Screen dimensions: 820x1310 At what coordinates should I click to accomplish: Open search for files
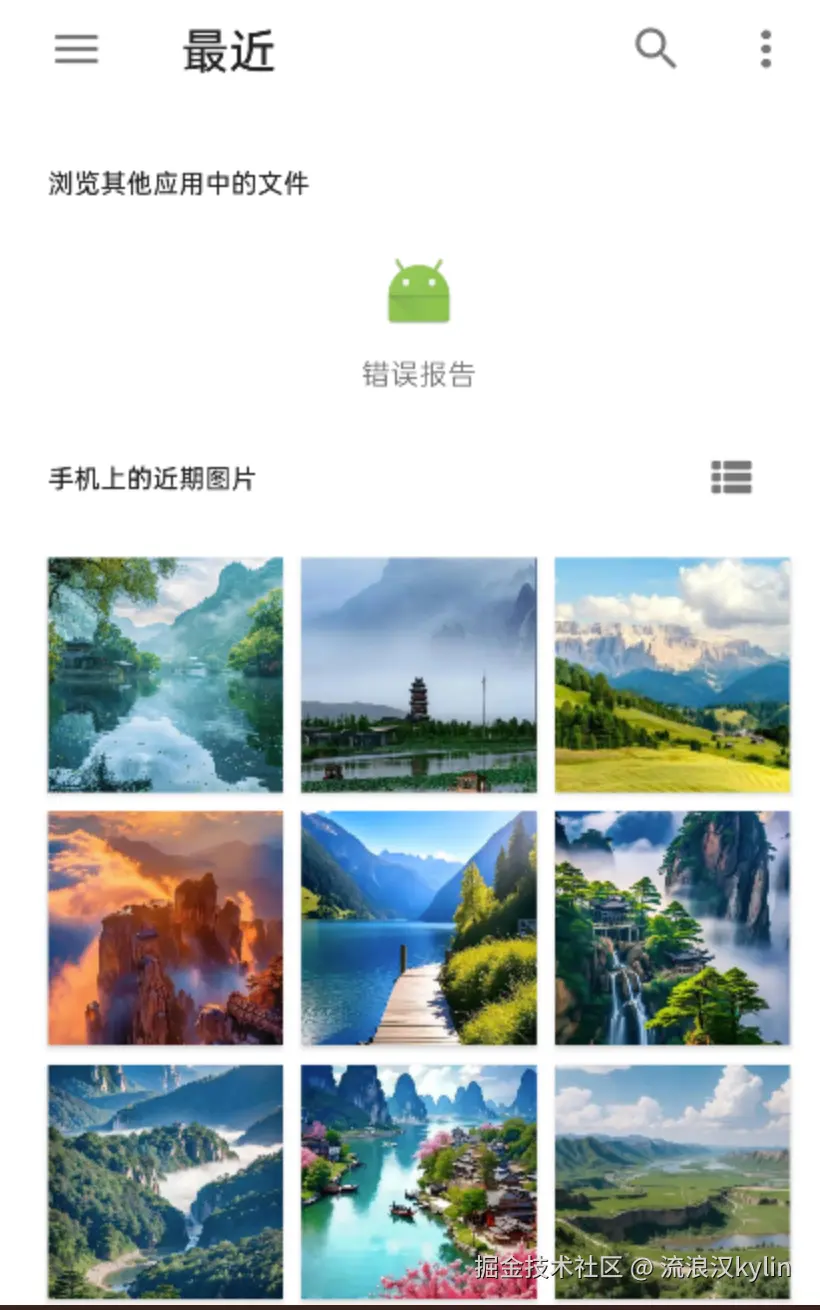coord(655,48)
